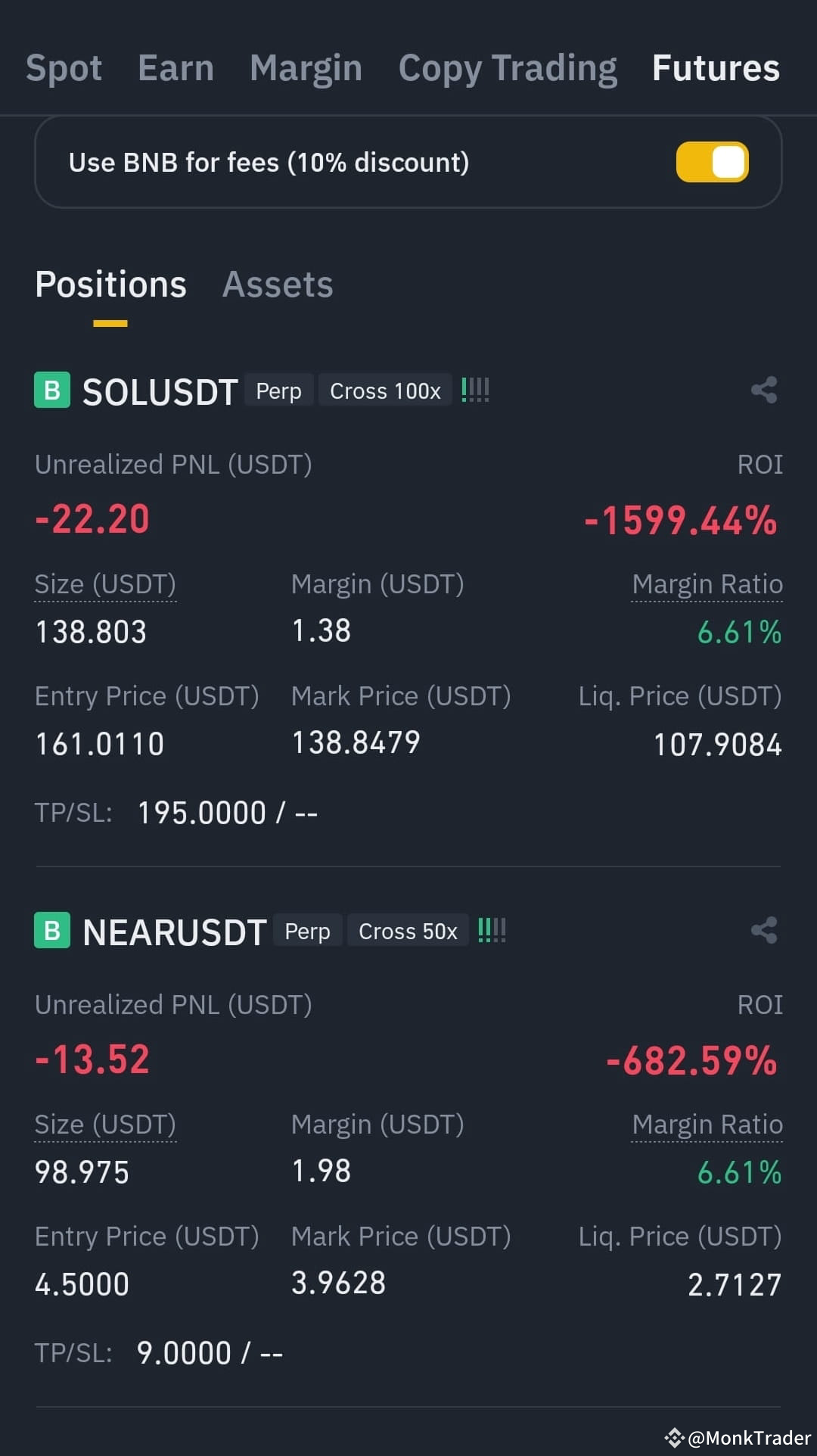Click the Cross 100x leverage badge
The height and width of the screenshot is (1456, 817).
pos(385,390)
